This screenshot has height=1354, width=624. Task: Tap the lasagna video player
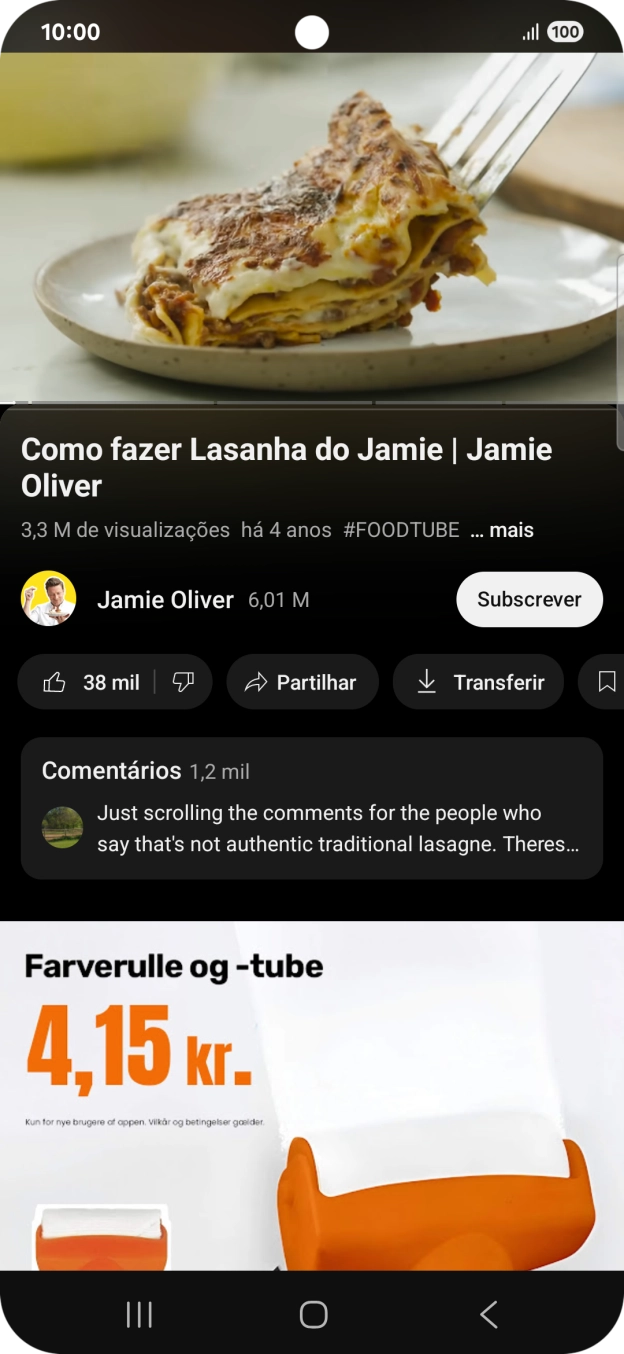(x=312, y=228)
